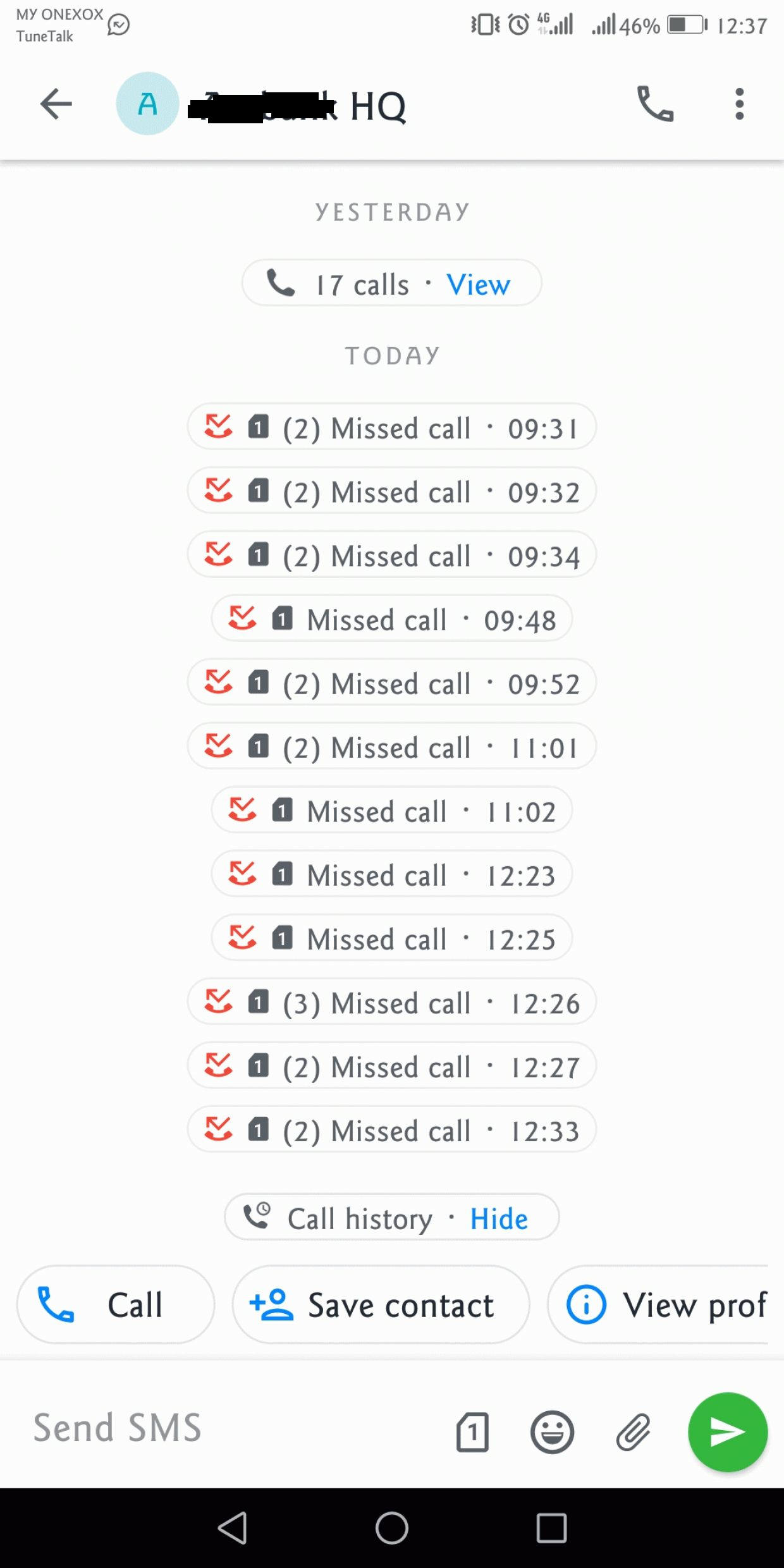The image size is (784, 1568).
Task: Open the (3) missed call at 12:26
Action: coord(391,1003)
